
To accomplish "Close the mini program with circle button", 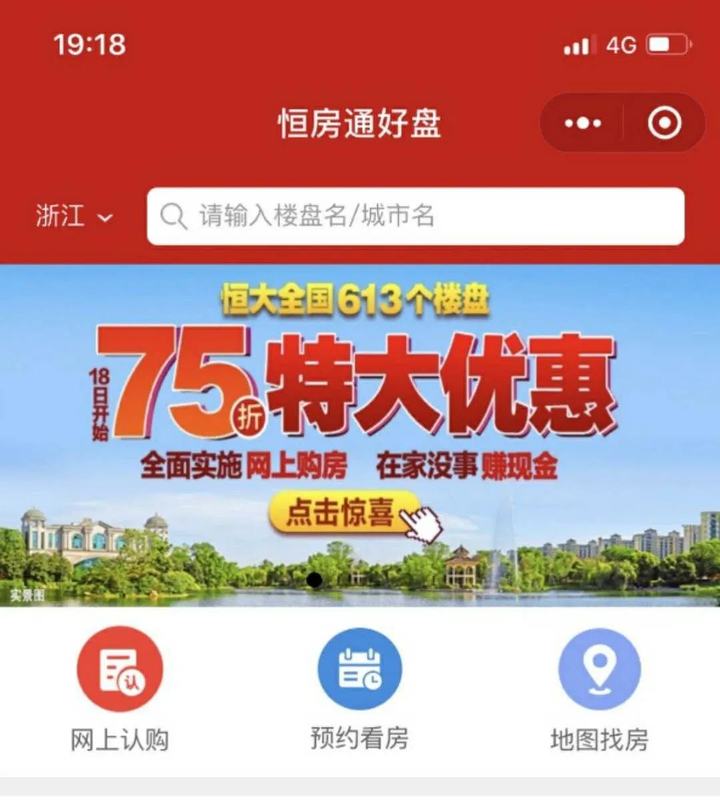I will tap(664, 123).
